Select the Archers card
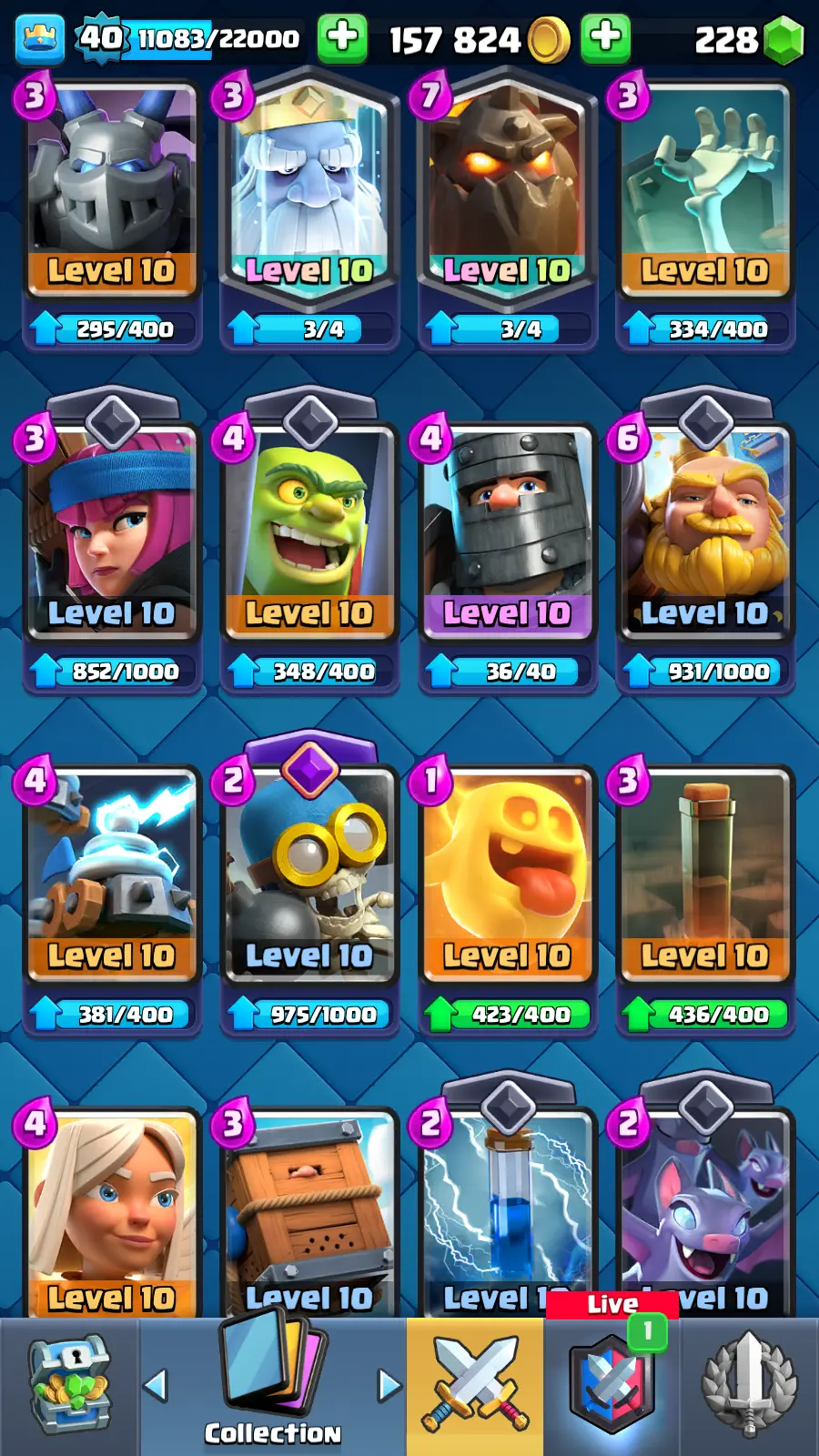Viewport: 819px width, 1456px height. click(112, 532)
